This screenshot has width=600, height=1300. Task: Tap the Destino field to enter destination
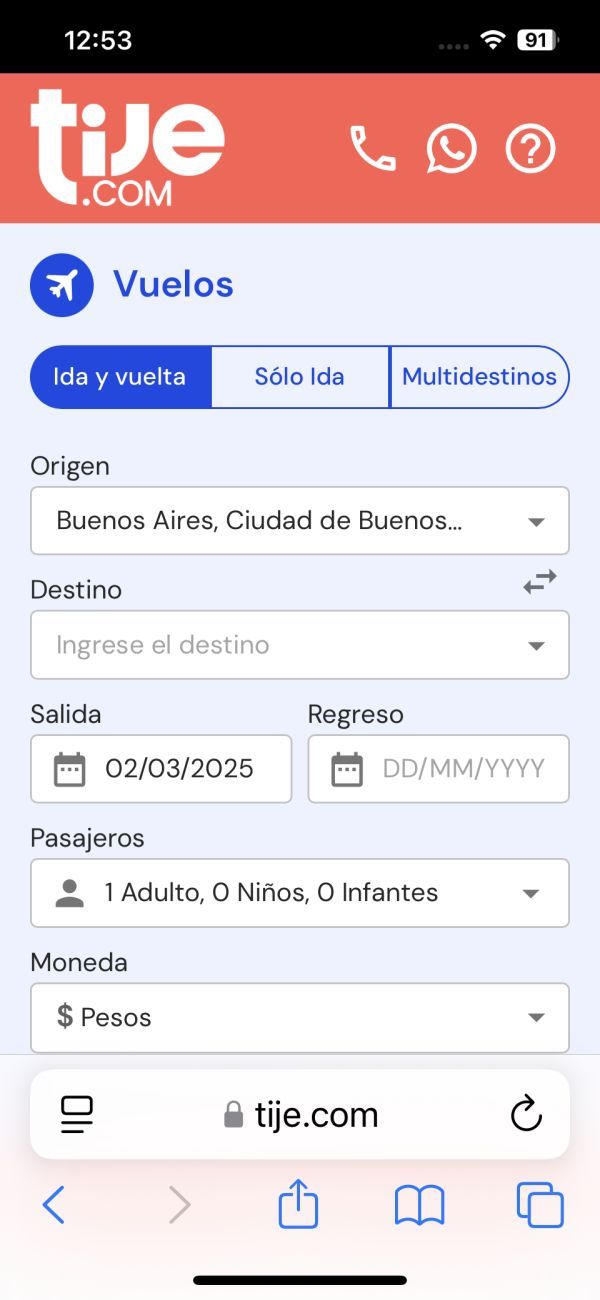point(300,645)
